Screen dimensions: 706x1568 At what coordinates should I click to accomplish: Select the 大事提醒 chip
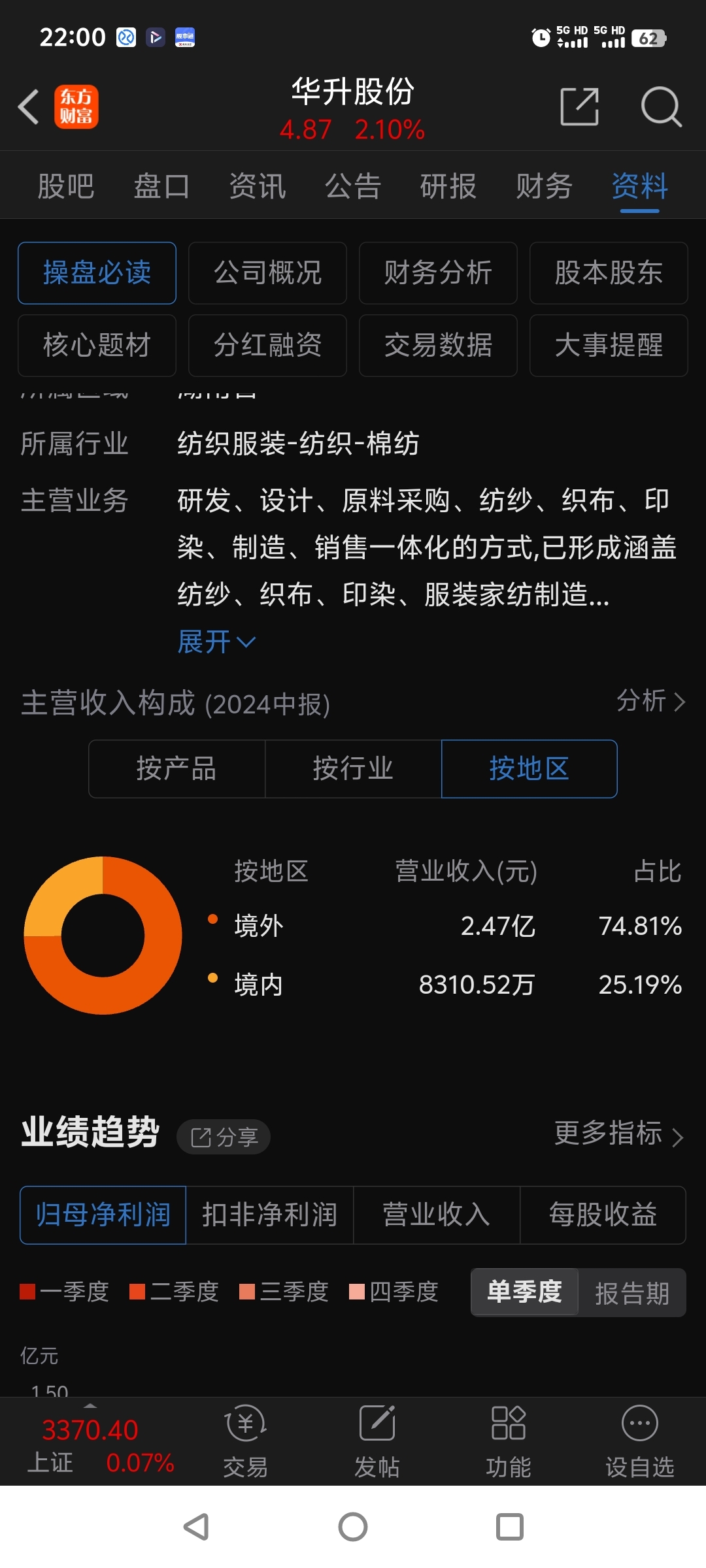(x=609, y=346)
